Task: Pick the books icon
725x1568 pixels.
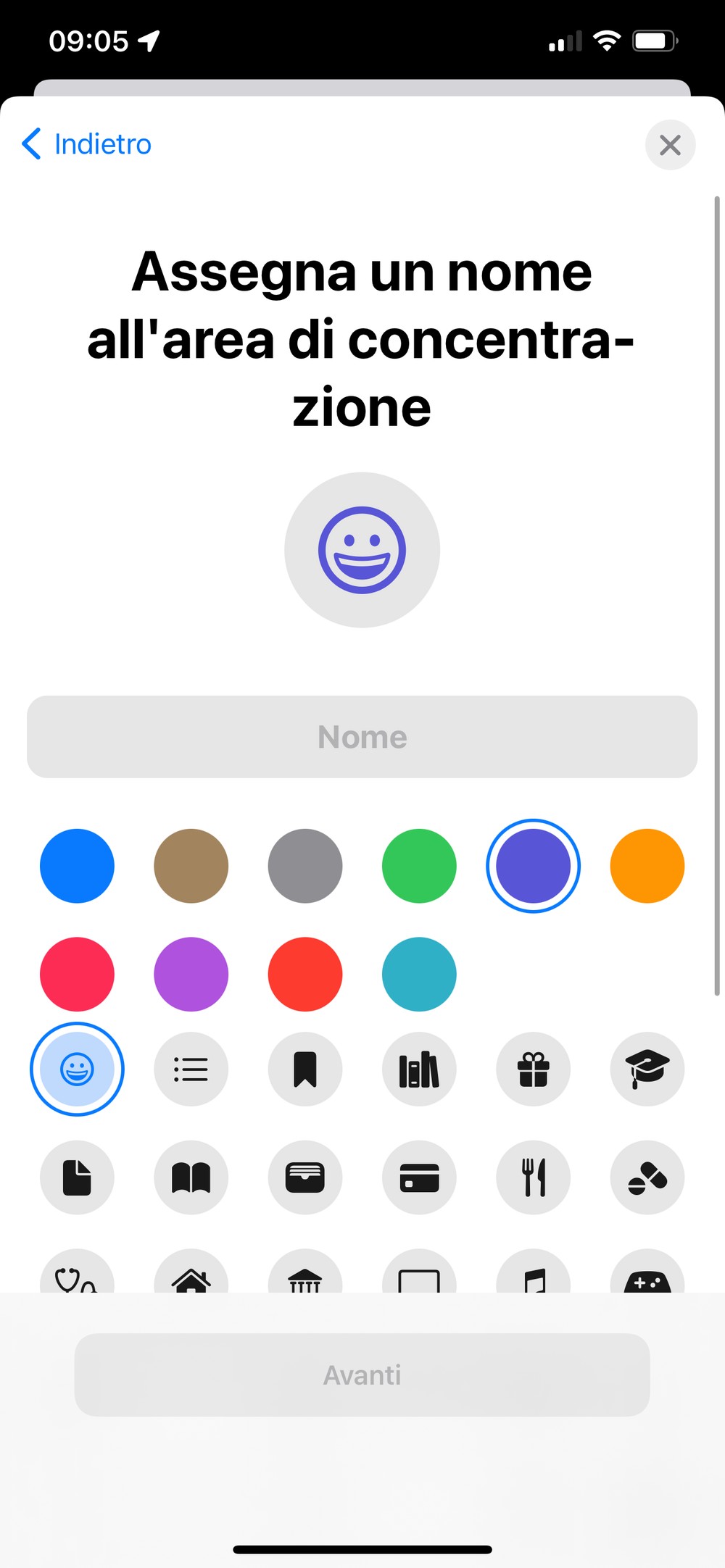Action: (419, 1069)
